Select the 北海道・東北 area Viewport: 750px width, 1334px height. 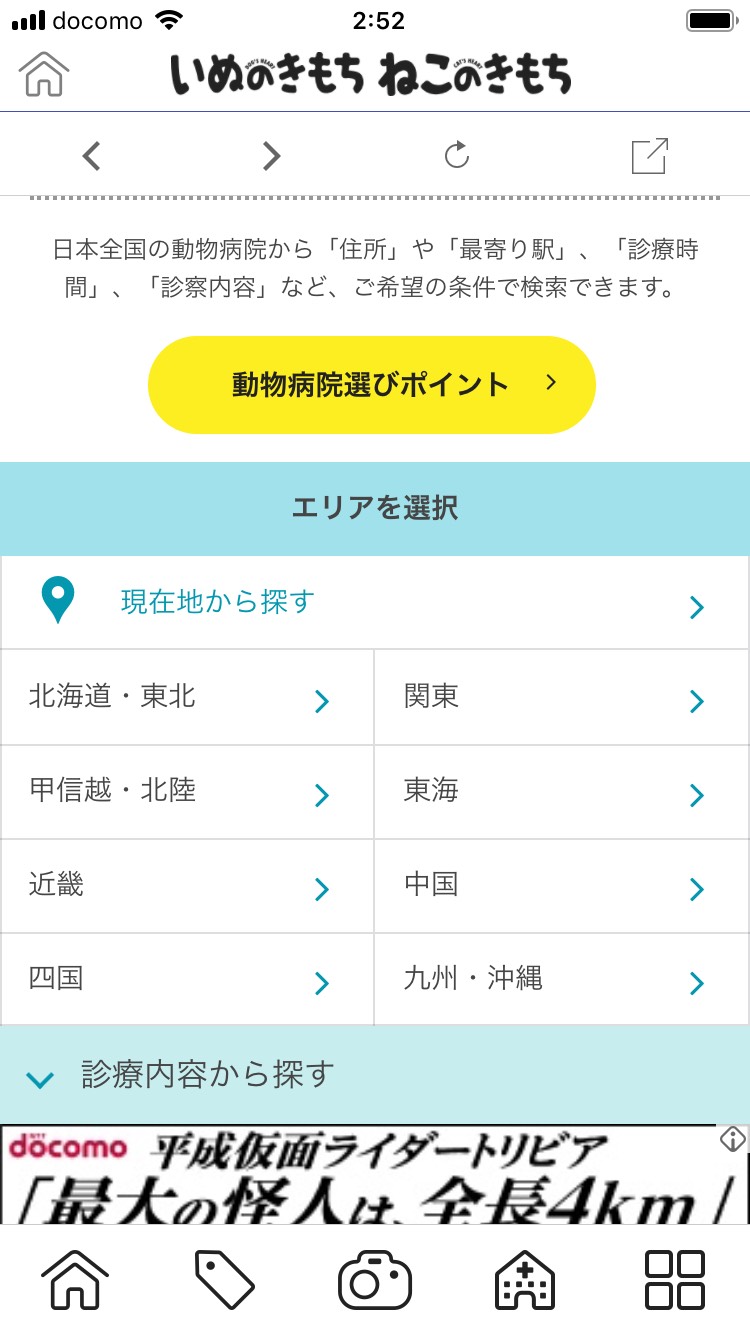click(187, 697)
